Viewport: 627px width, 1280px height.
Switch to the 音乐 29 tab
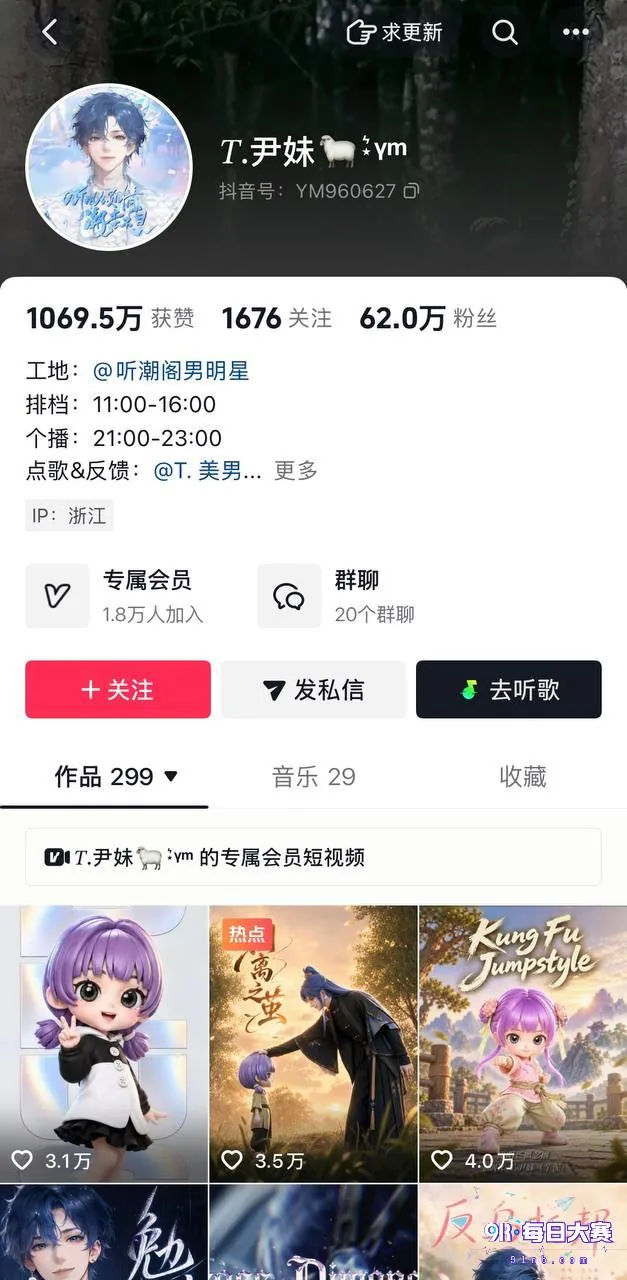[x=313, y=777]
